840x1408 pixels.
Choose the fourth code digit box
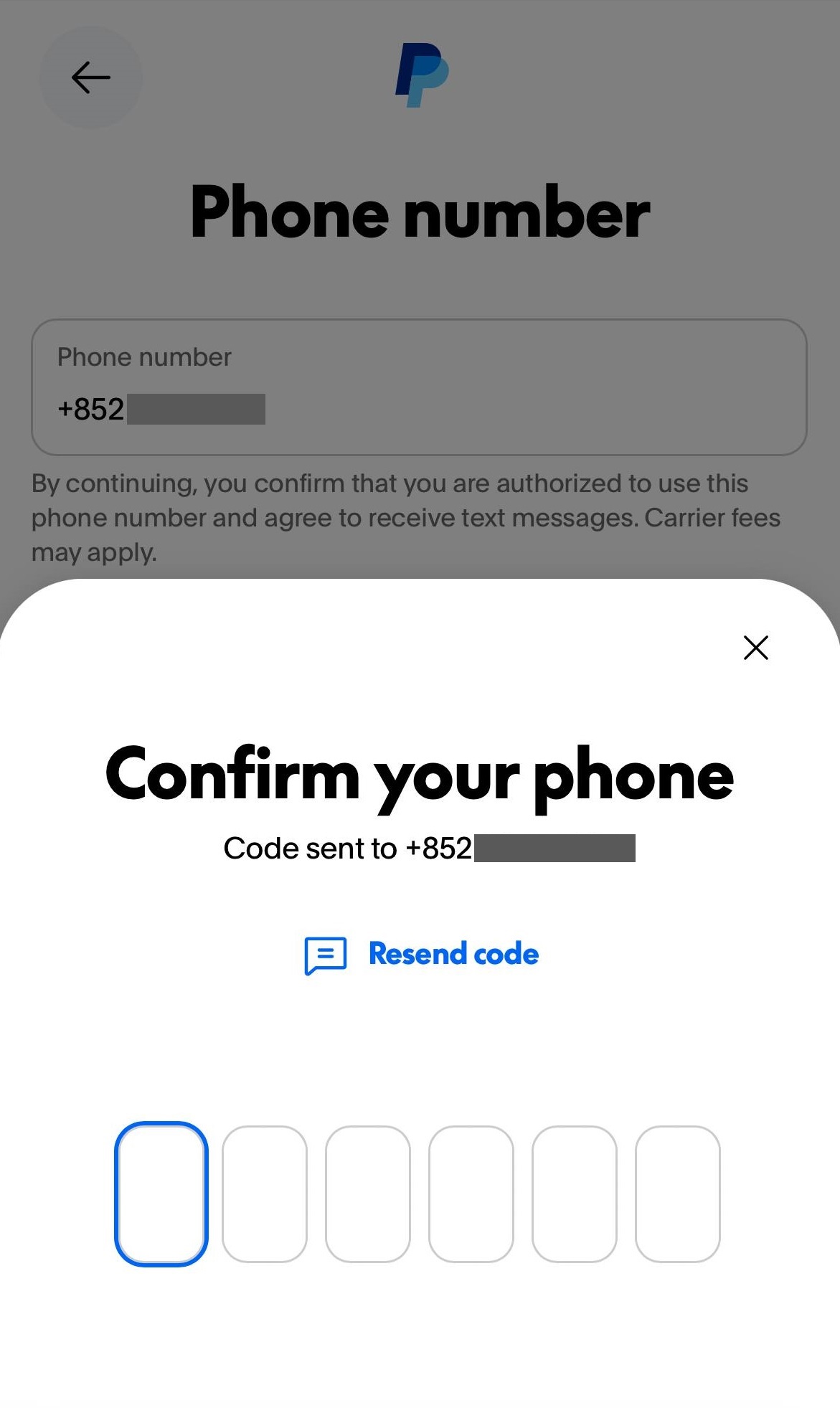(471, 1194)
